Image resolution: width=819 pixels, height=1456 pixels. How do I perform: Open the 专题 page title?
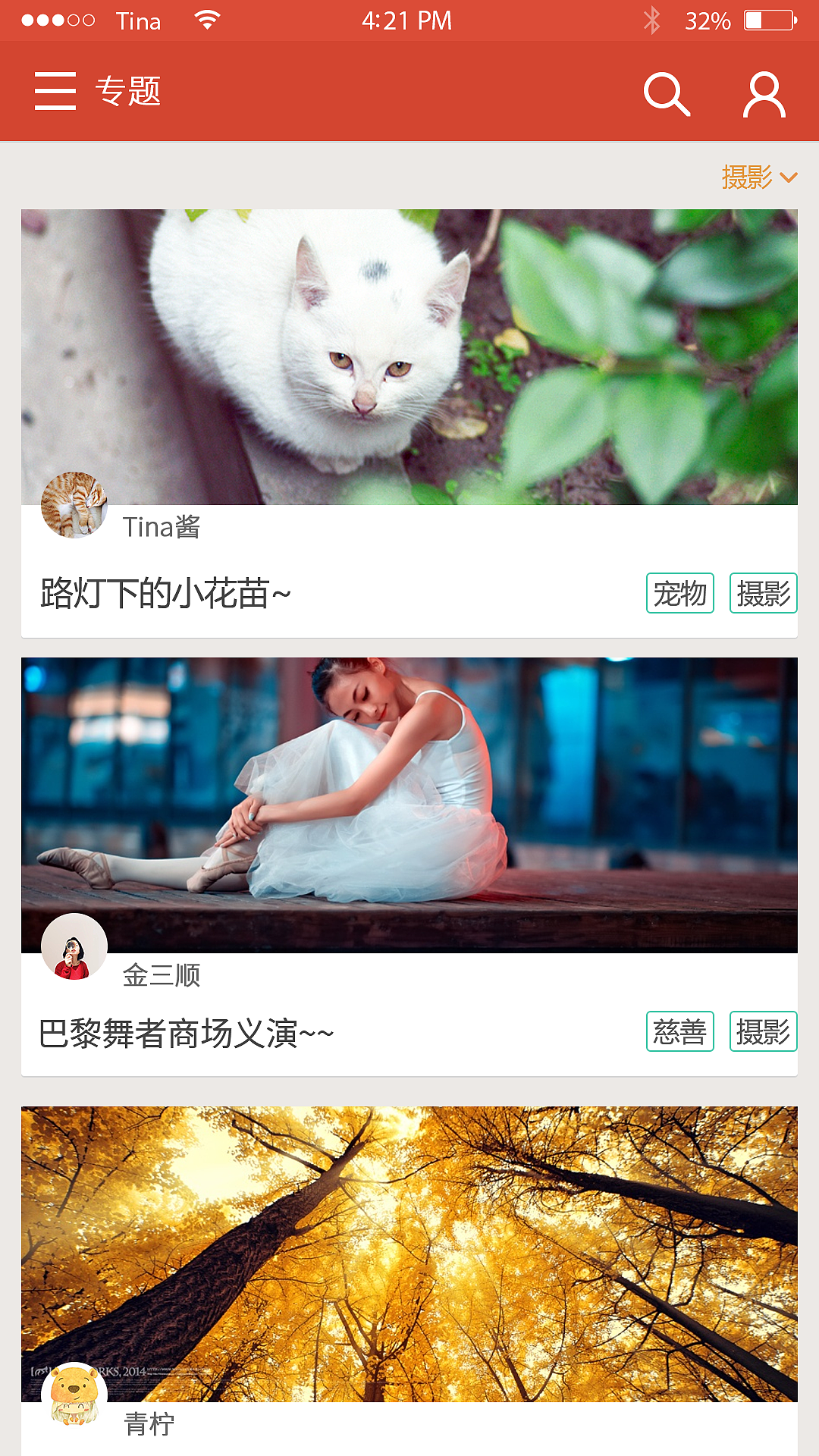129,92
